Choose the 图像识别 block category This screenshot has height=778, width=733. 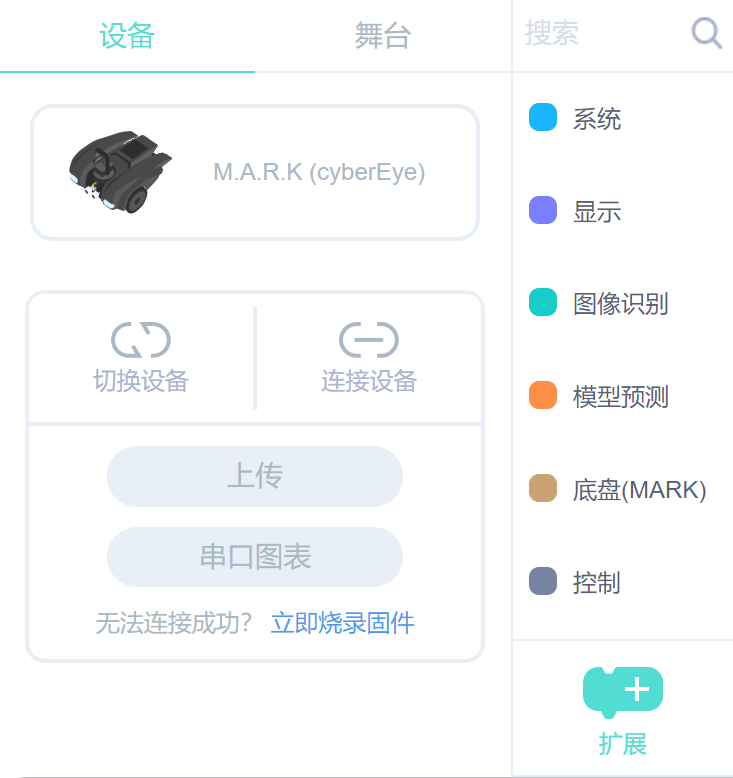tap(620, 304)
